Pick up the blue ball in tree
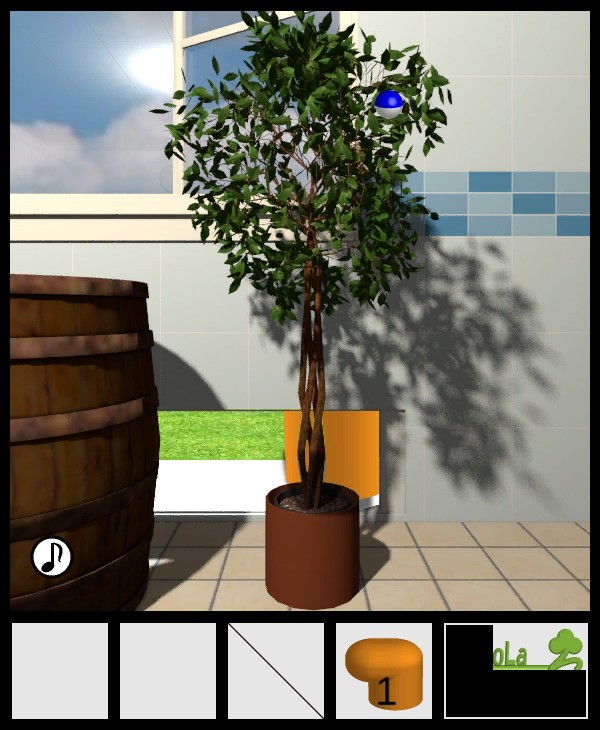The height and width of the screenshot is (730, 600). [388, 102]
